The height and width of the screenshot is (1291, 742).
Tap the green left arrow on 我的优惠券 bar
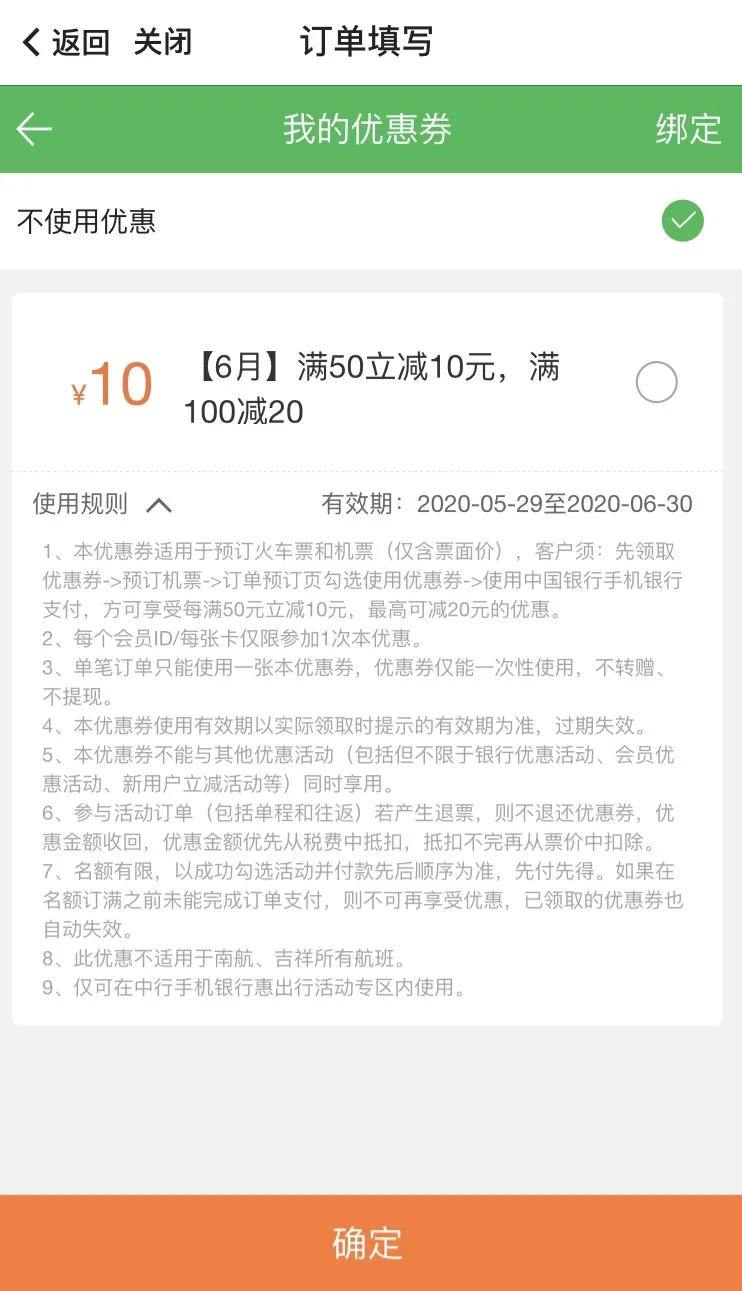[33, 130]
